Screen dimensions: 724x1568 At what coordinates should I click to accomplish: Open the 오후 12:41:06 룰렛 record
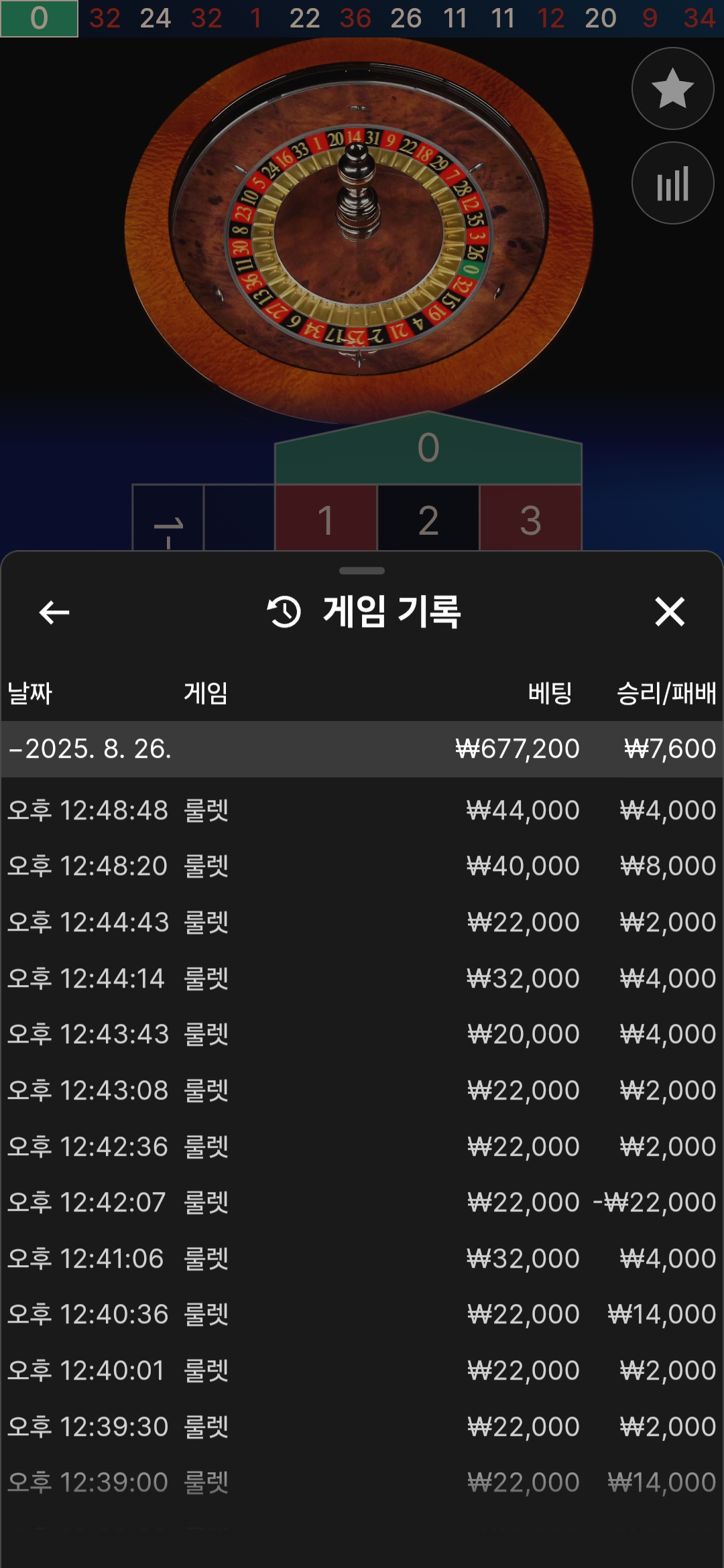pos(362,1258)
